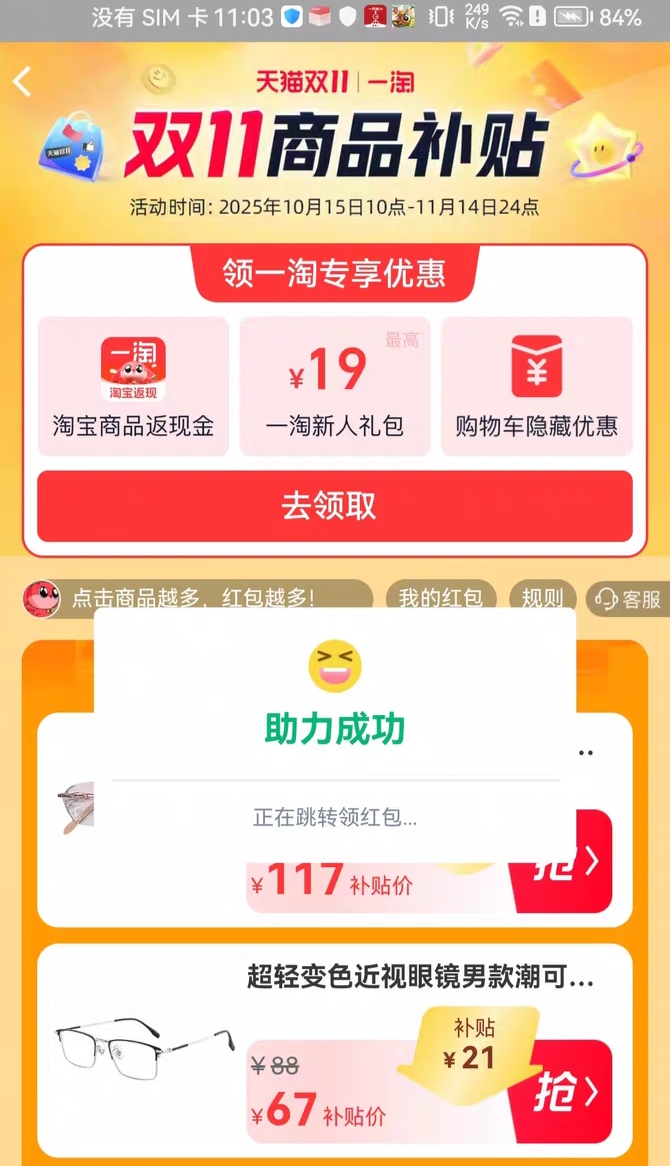Open the ¥19 一淘新人礼包 tile
This screenshot has width=670, height=1166.
pos(334,386)
